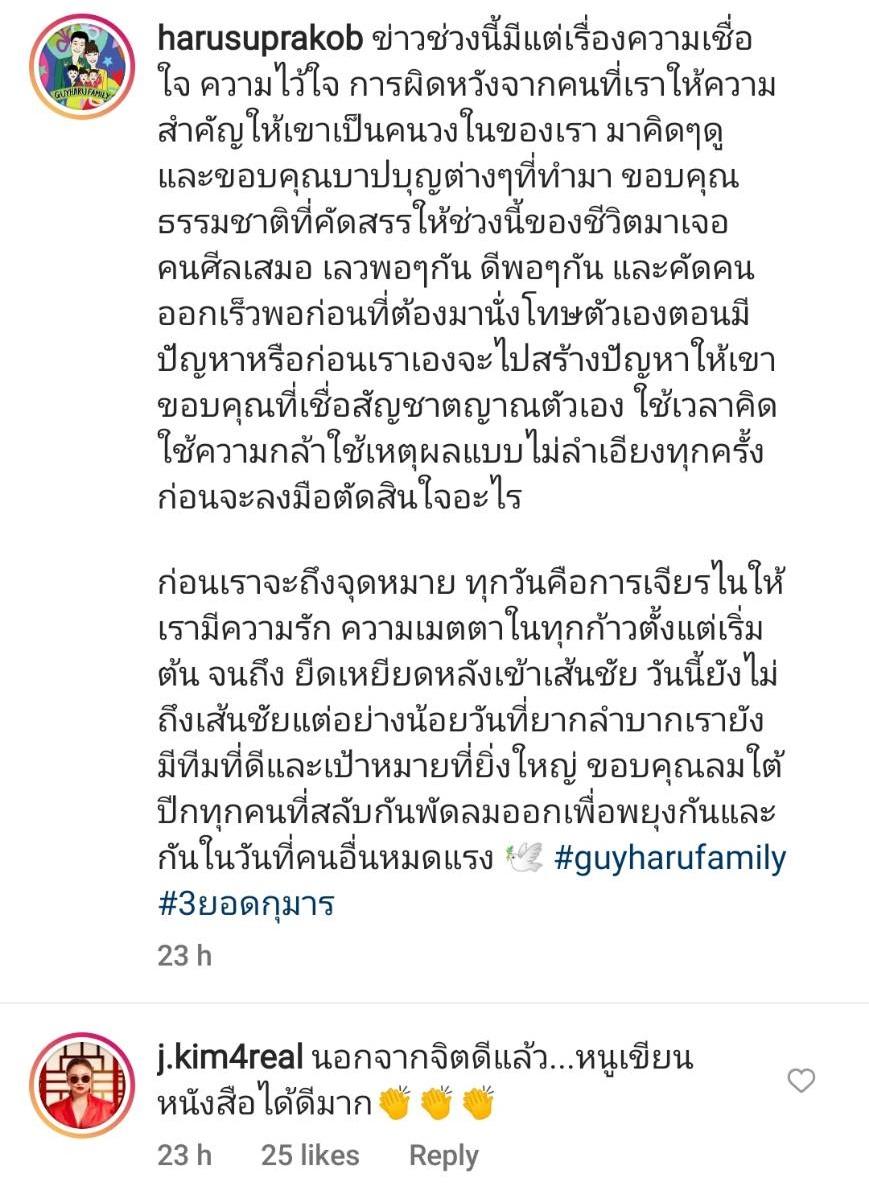Open the #guyharufamily hashtag
The width and height of the screenshot is (869, 1198).
pos(669,857)
